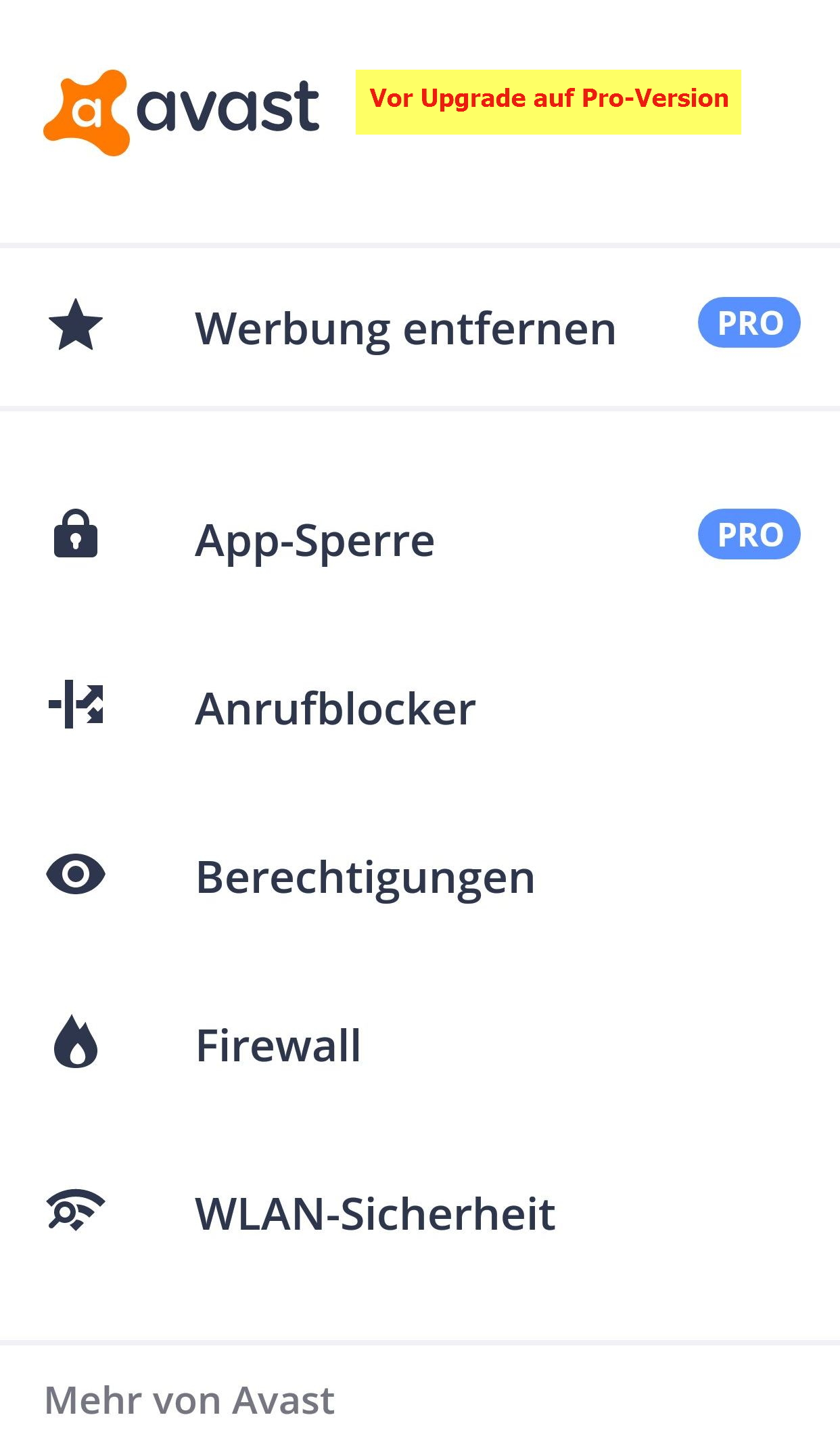
Task: Select the Firewall menu item
Action: (x=278, y=1045)
